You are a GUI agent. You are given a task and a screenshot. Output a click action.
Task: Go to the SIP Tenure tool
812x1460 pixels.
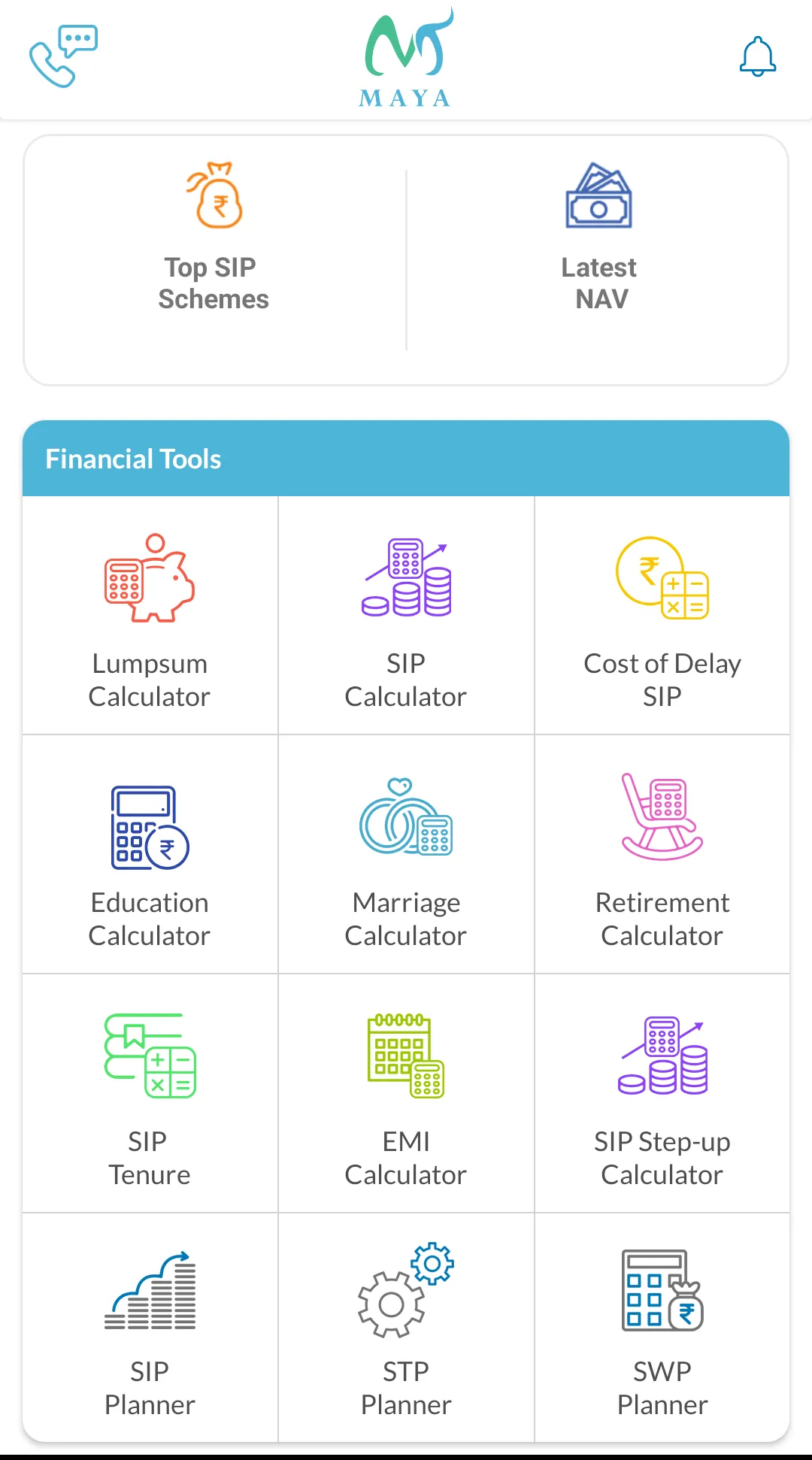(x=150, y=1095)
